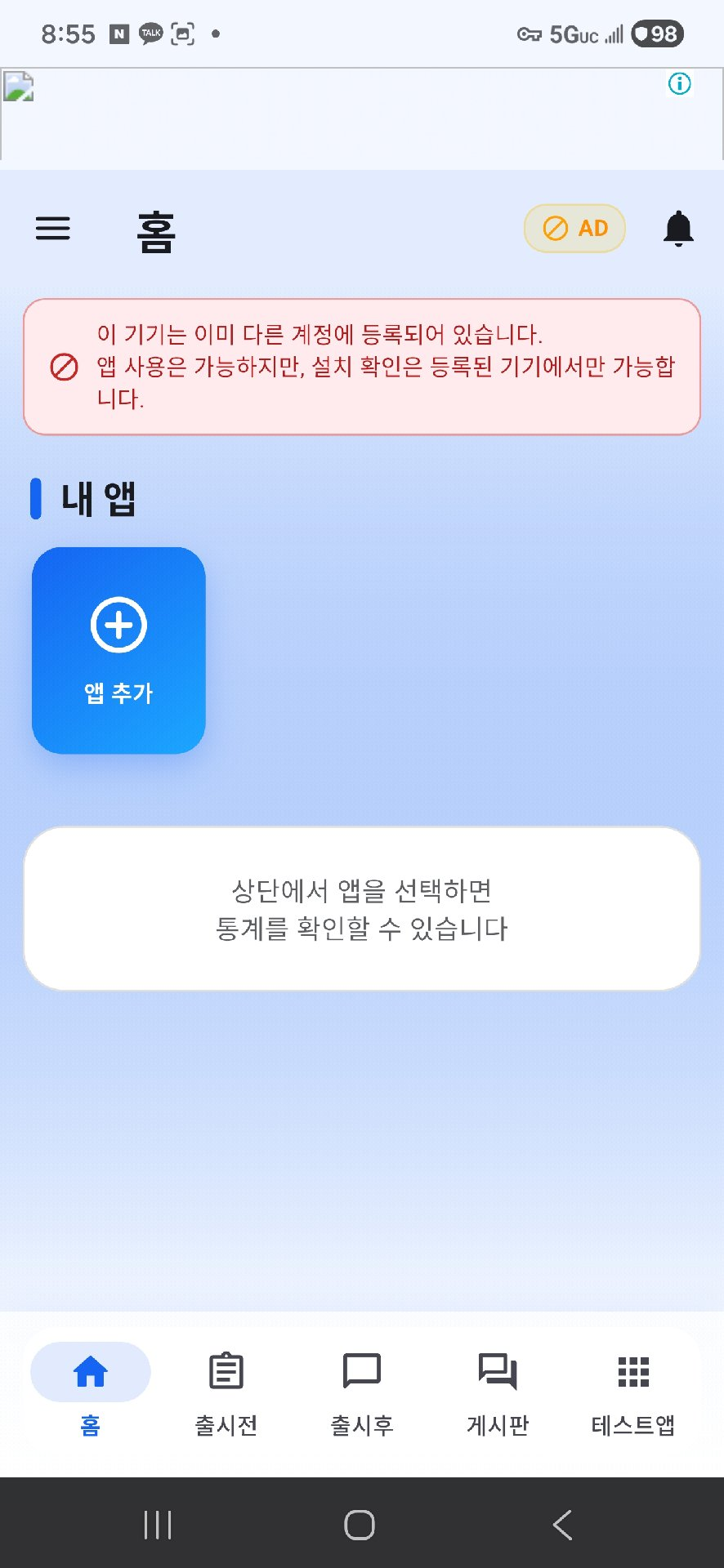Tap the system home button
Image resolution: width=724 pixels, height=1568 pixels.
click(360, 1525)
